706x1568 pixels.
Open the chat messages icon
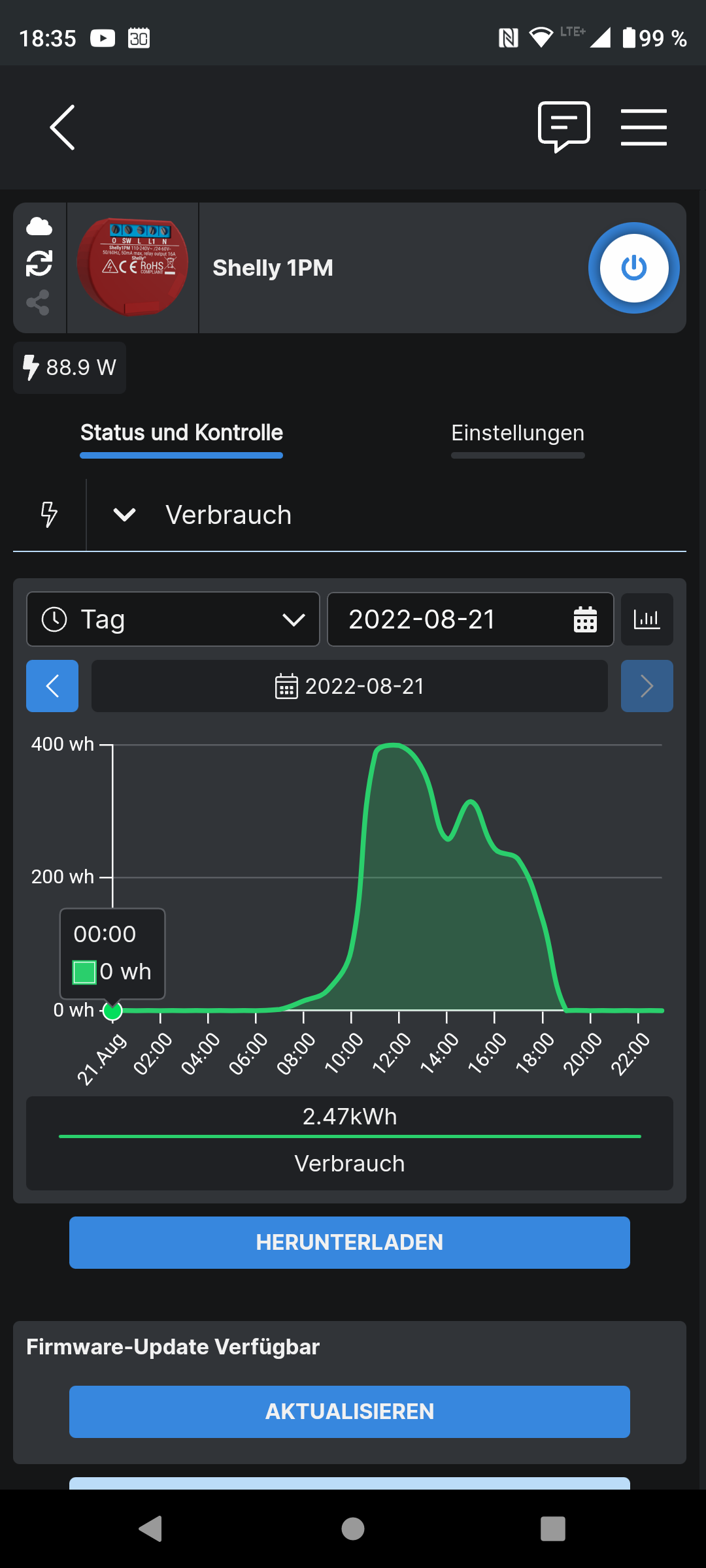coord(563,126)
